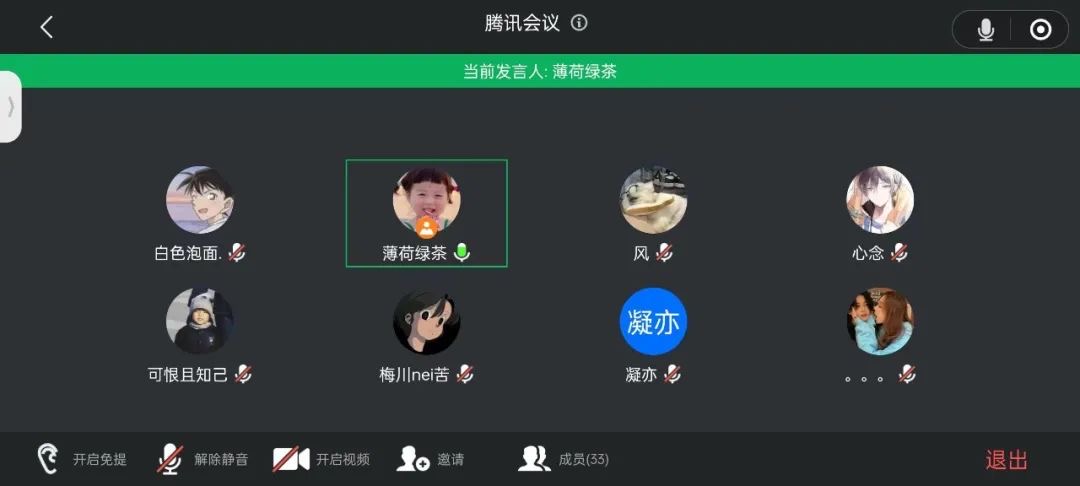Invite participants with 邀请
This screenshot has height=486, width=1080.
click(x=431, y=459)
